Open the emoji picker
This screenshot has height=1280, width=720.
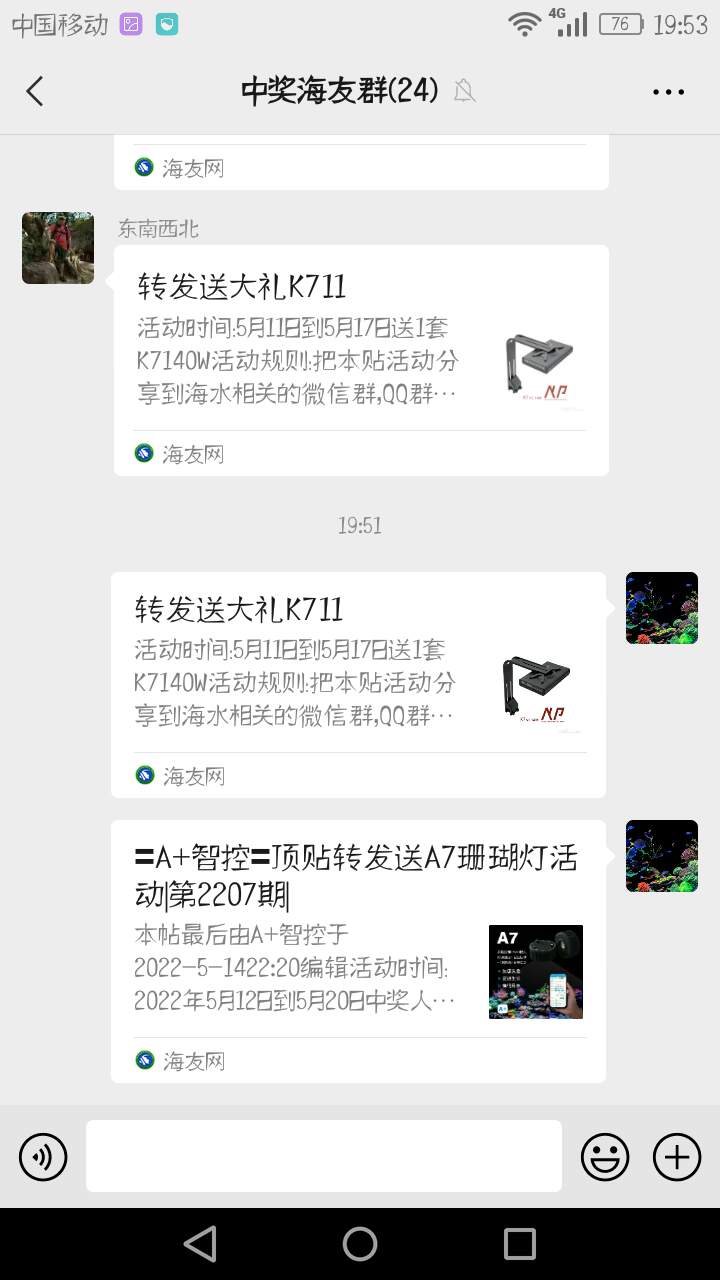pos(605,1157)
